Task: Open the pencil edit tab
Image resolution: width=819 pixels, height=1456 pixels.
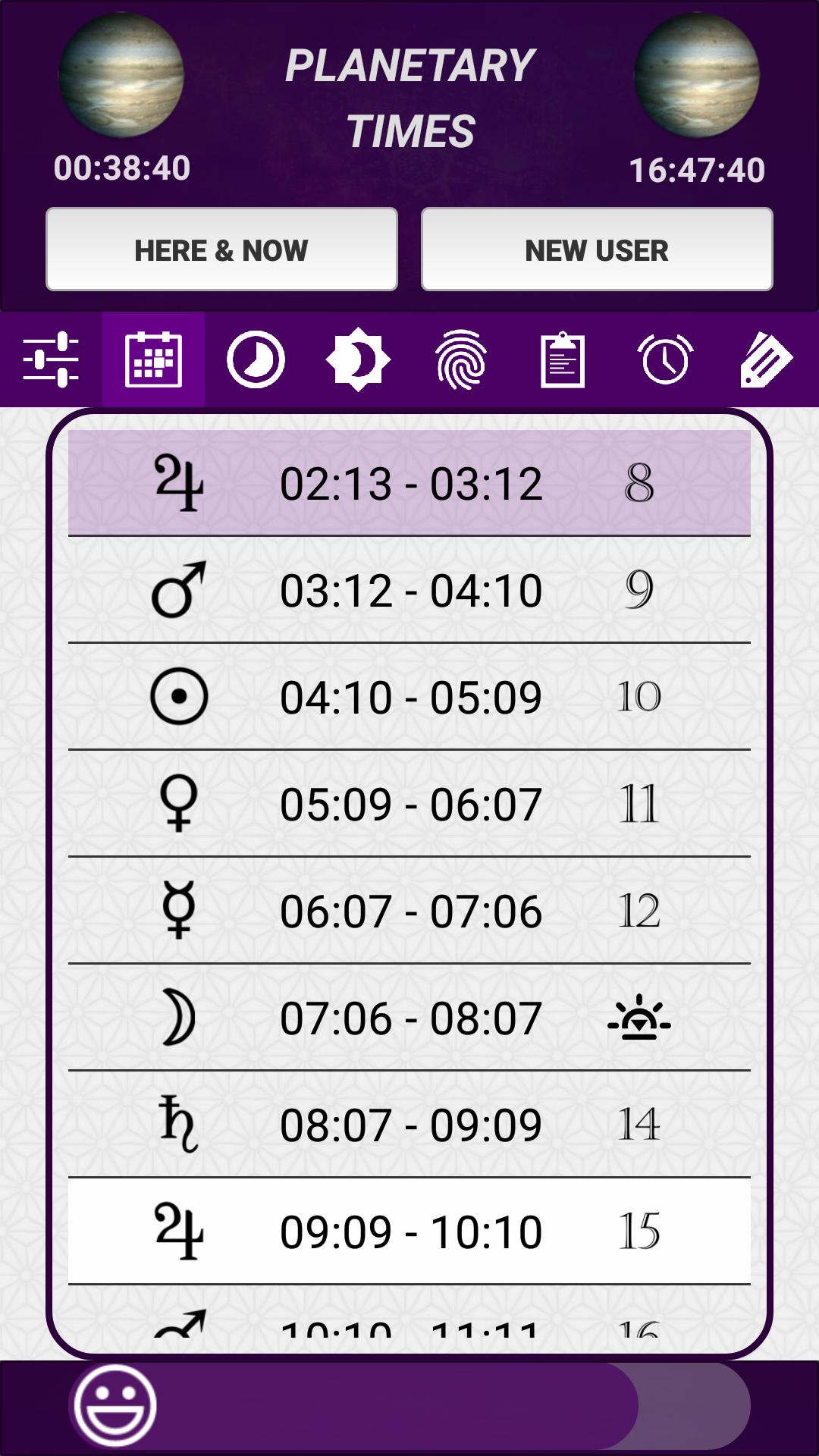Action: (766, 359)
